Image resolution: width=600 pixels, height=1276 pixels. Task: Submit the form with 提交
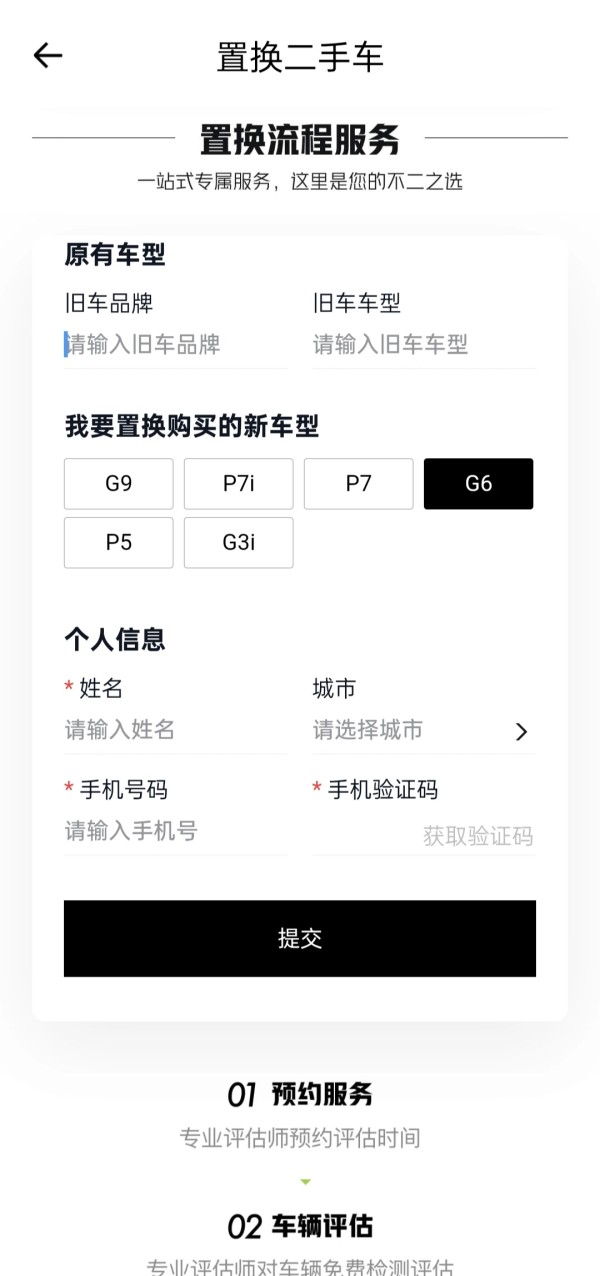(300, 938)
